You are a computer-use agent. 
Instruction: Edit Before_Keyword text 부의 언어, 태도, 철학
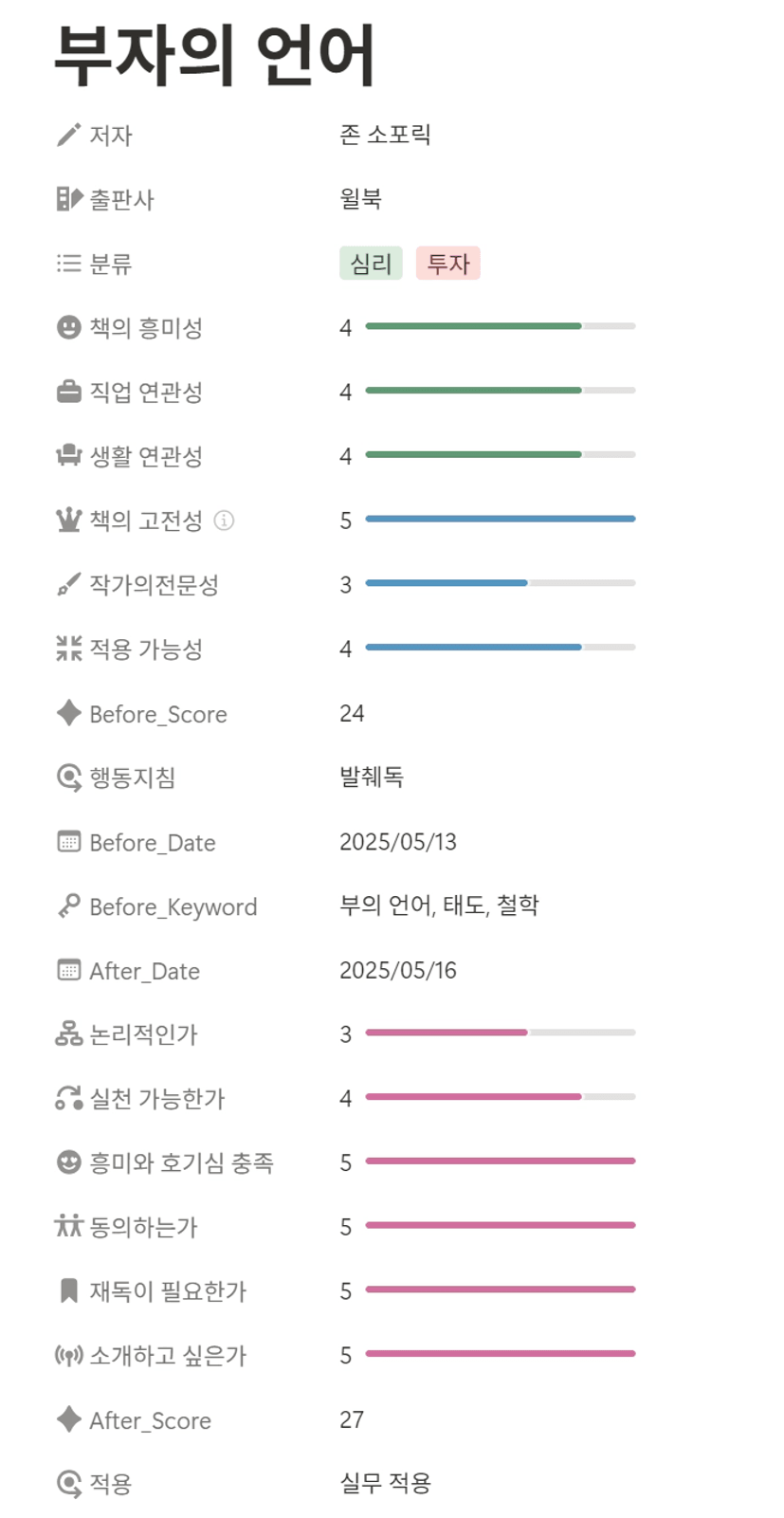pos(439,905)
